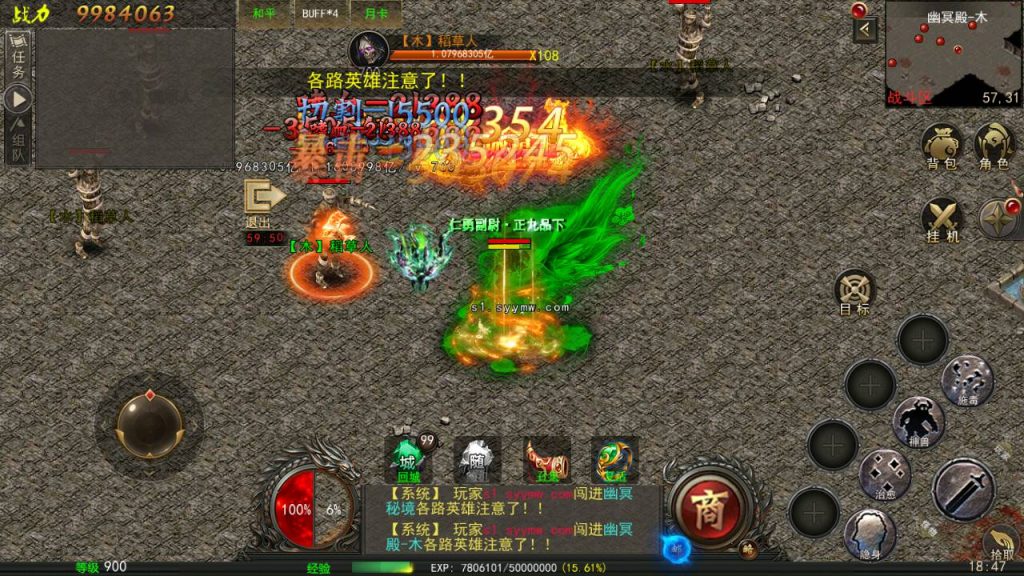Start 挂机 auto-battle
1024x576 pixels.
(941, 220)
